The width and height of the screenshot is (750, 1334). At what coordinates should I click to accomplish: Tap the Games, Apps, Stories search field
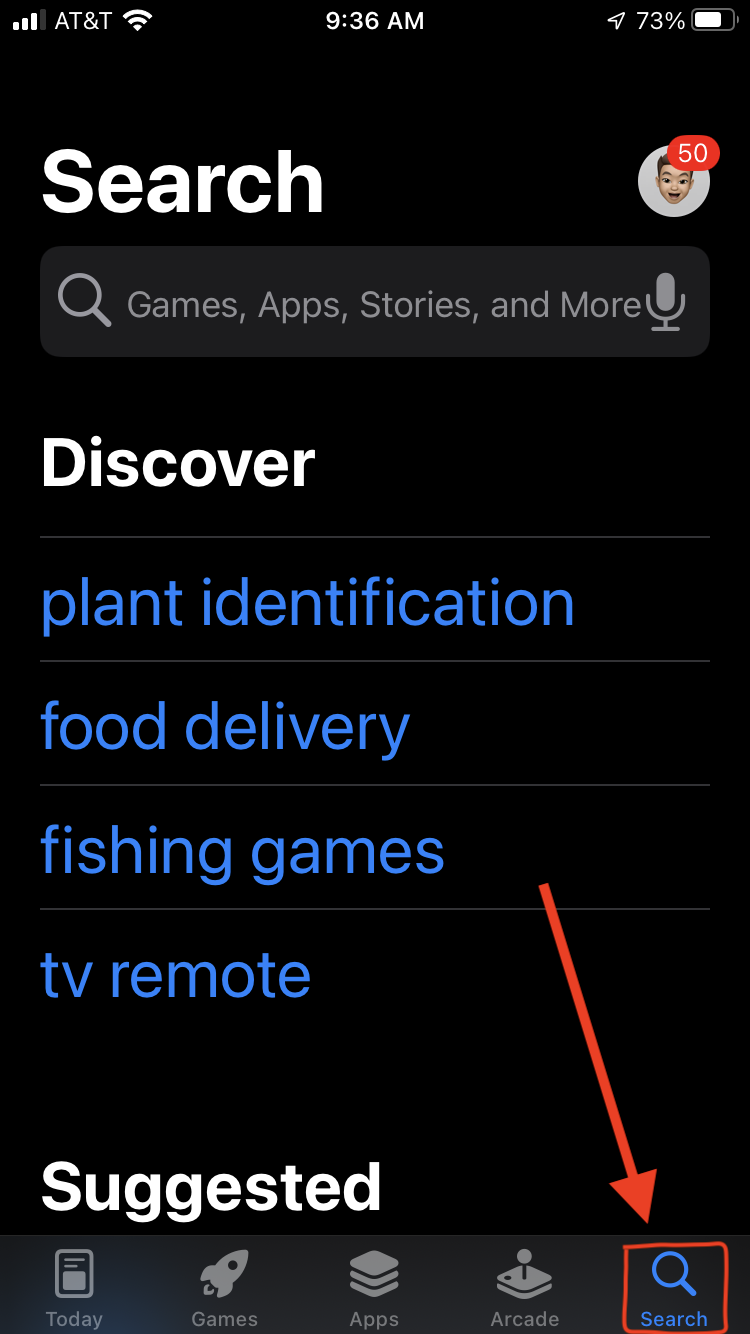(375, 302)
